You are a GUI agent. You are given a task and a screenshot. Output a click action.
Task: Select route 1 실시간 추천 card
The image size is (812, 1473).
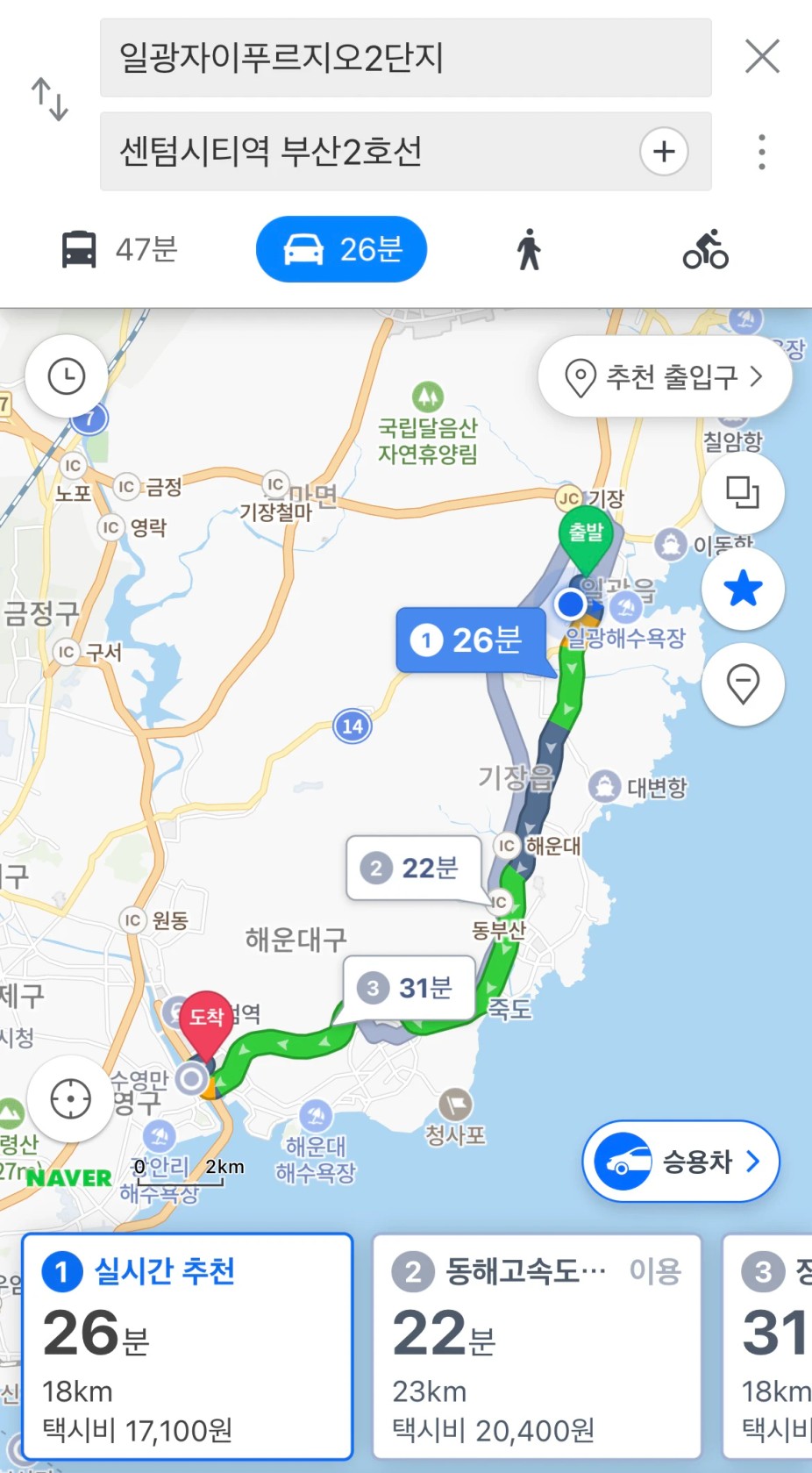click(187, 1346)
